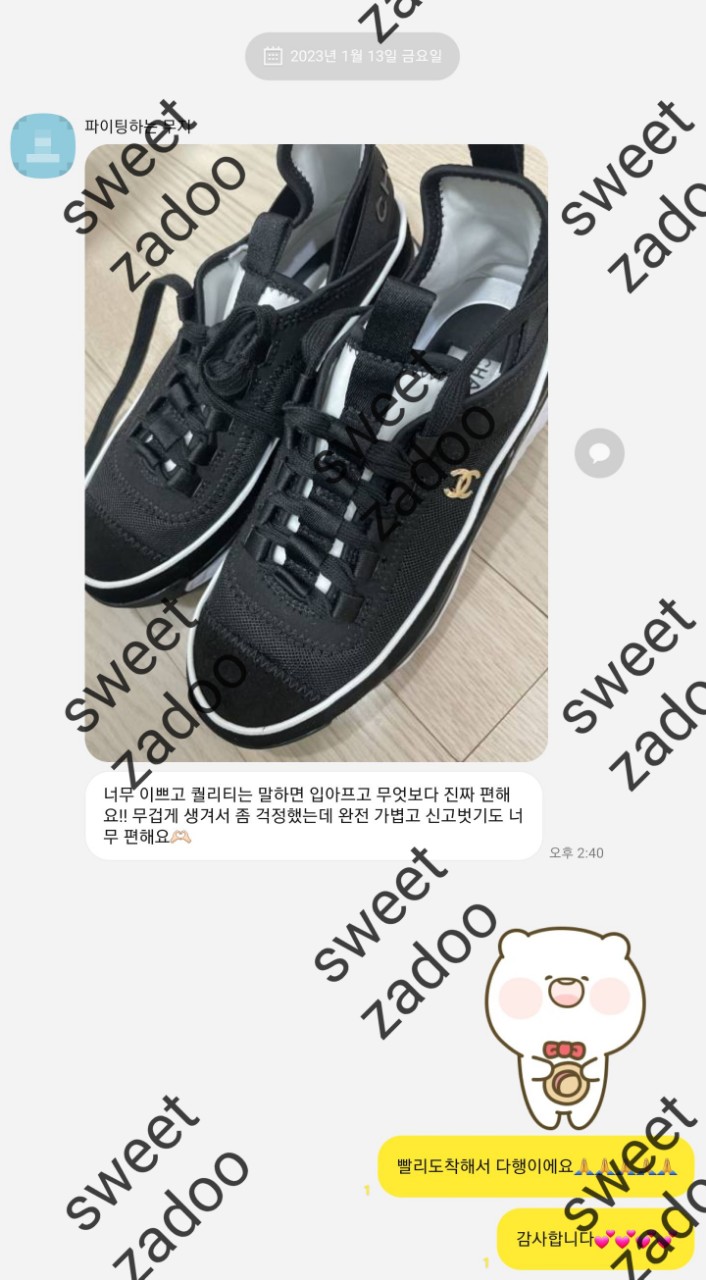Image resolution: width=706 pixels, height=1280 pixels.
Task: Open the sender's profile picture
Action: click(x=43, y=145)
